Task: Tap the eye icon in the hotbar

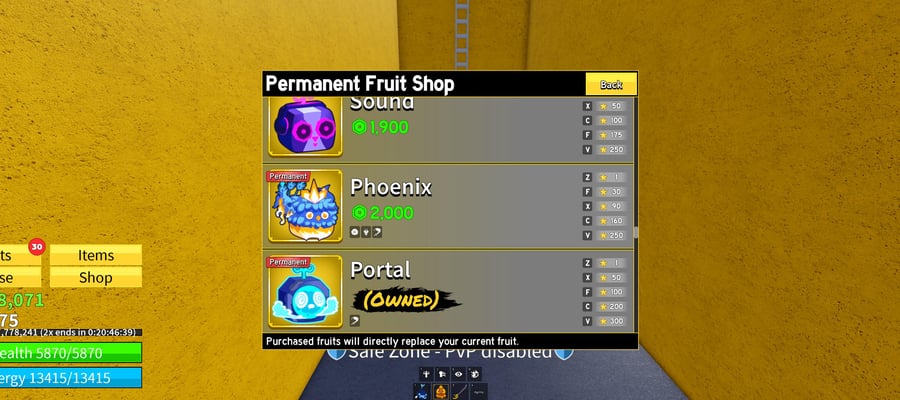Action: point(458,374)
